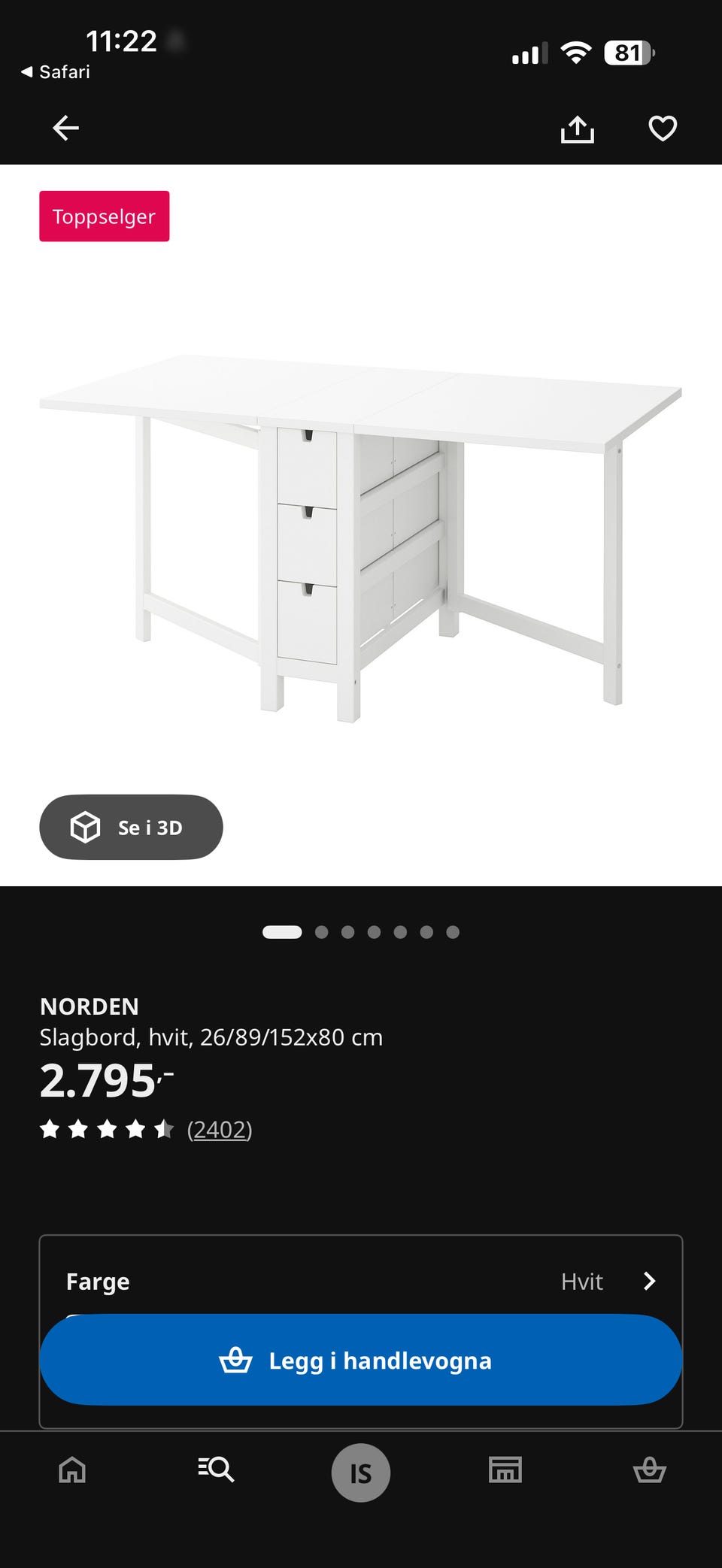Select the image page indicator dots
Viewport: 722px width, 1568px height.
point(361,932)
